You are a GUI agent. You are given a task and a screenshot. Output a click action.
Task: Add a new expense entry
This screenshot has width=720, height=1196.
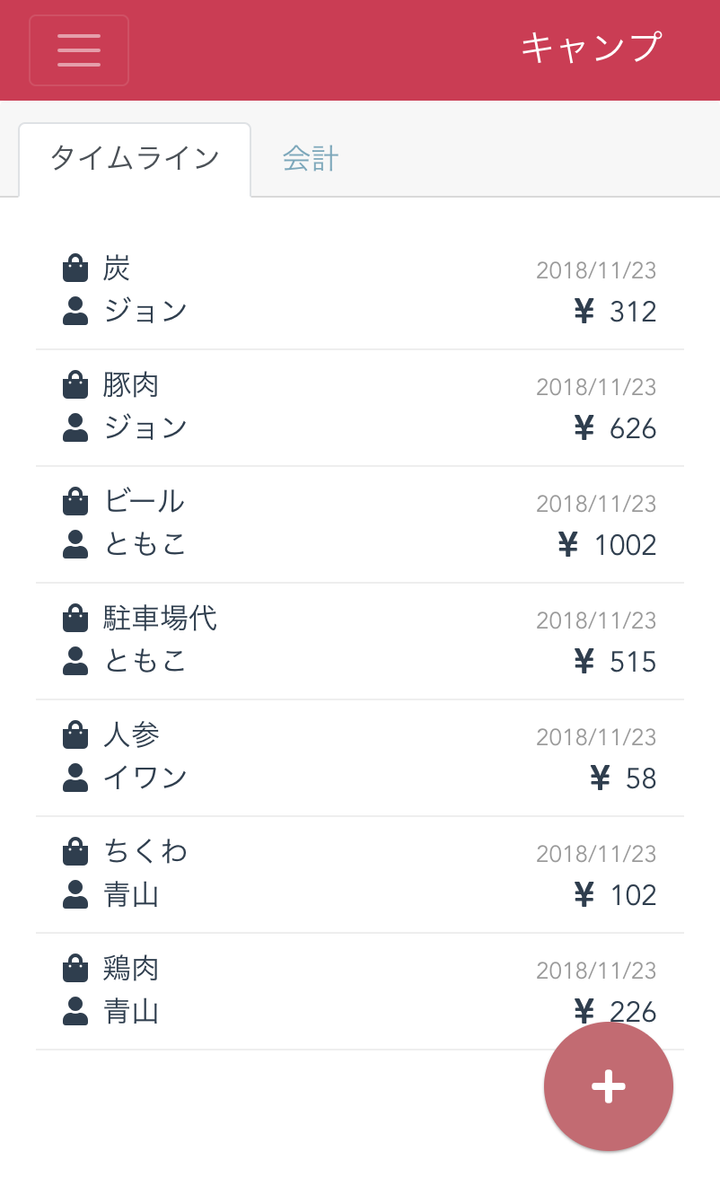coord(608,1086)
